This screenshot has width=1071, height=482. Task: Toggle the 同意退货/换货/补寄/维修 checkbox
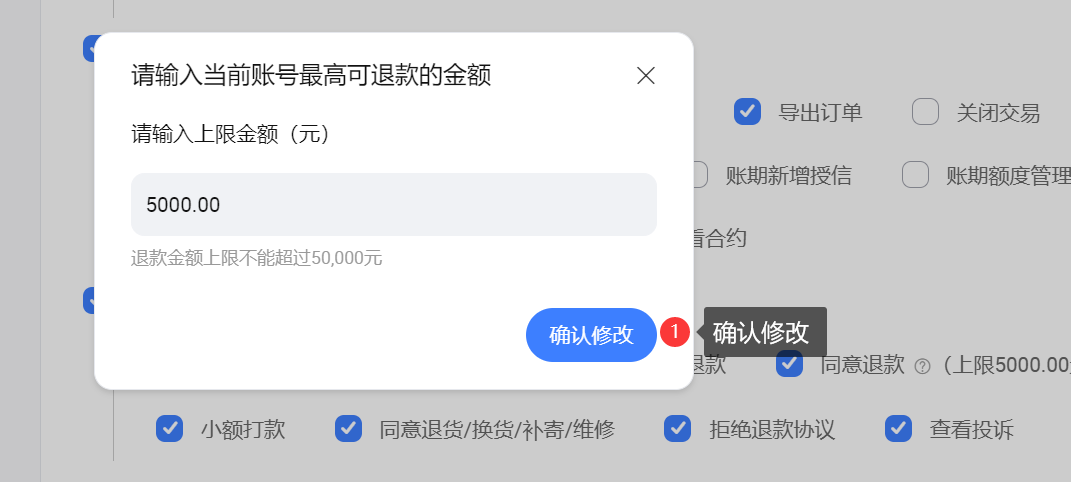coord(348,429)
